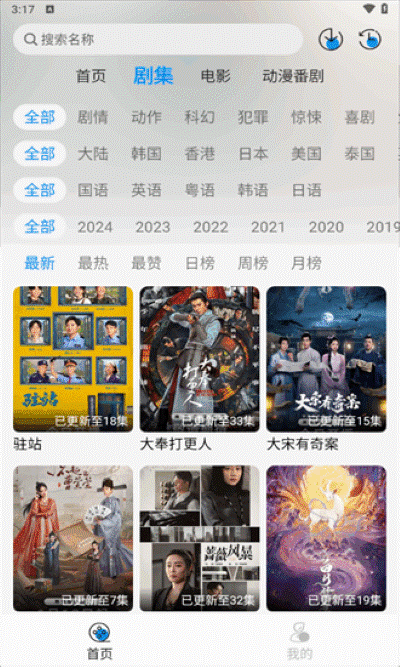Sort by 周榜 ranking
This screenshot has height=667, width=400.
click(253, 263)
